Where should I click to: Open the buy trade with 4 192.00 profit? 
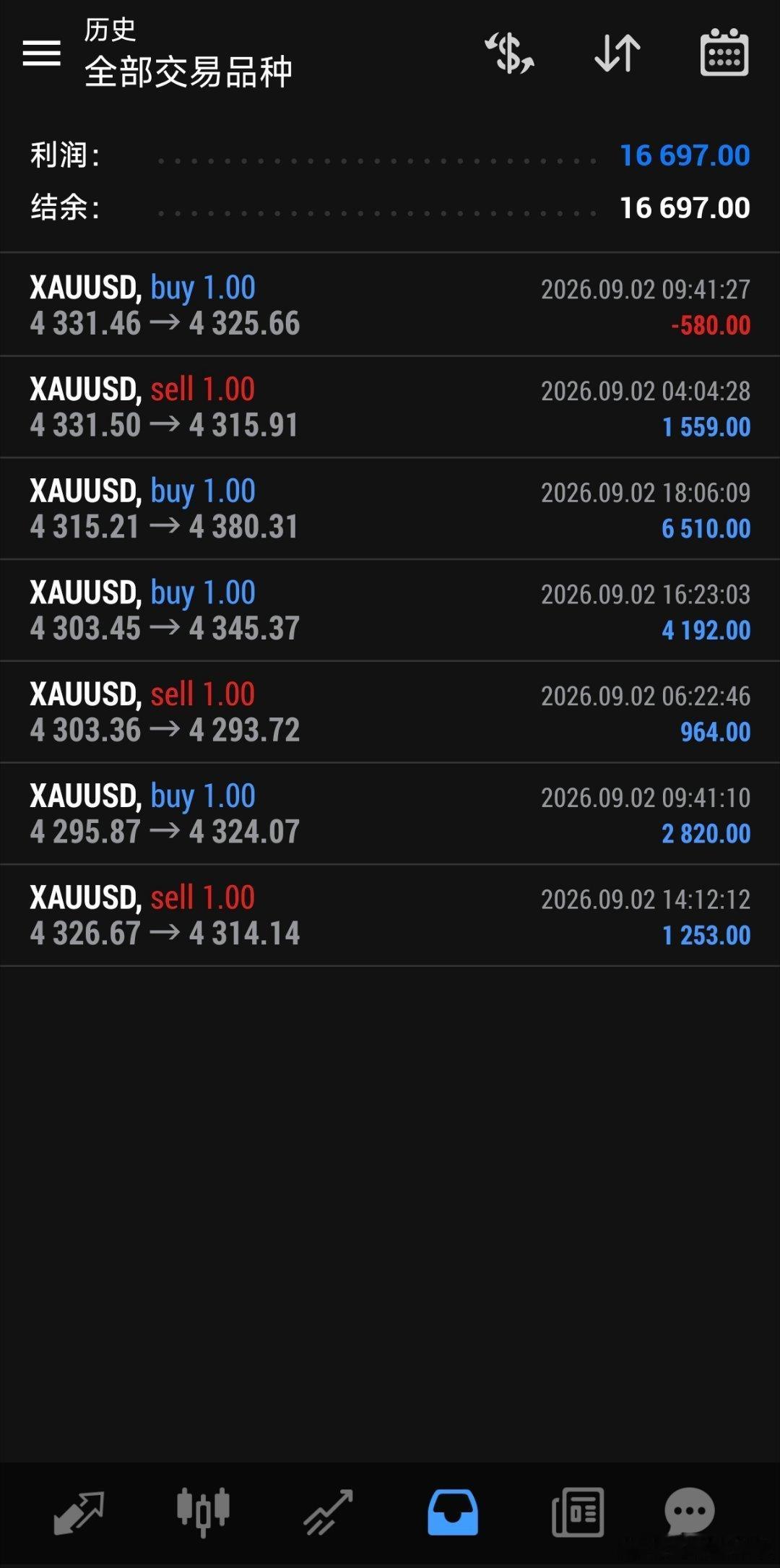tap(390, 611)
